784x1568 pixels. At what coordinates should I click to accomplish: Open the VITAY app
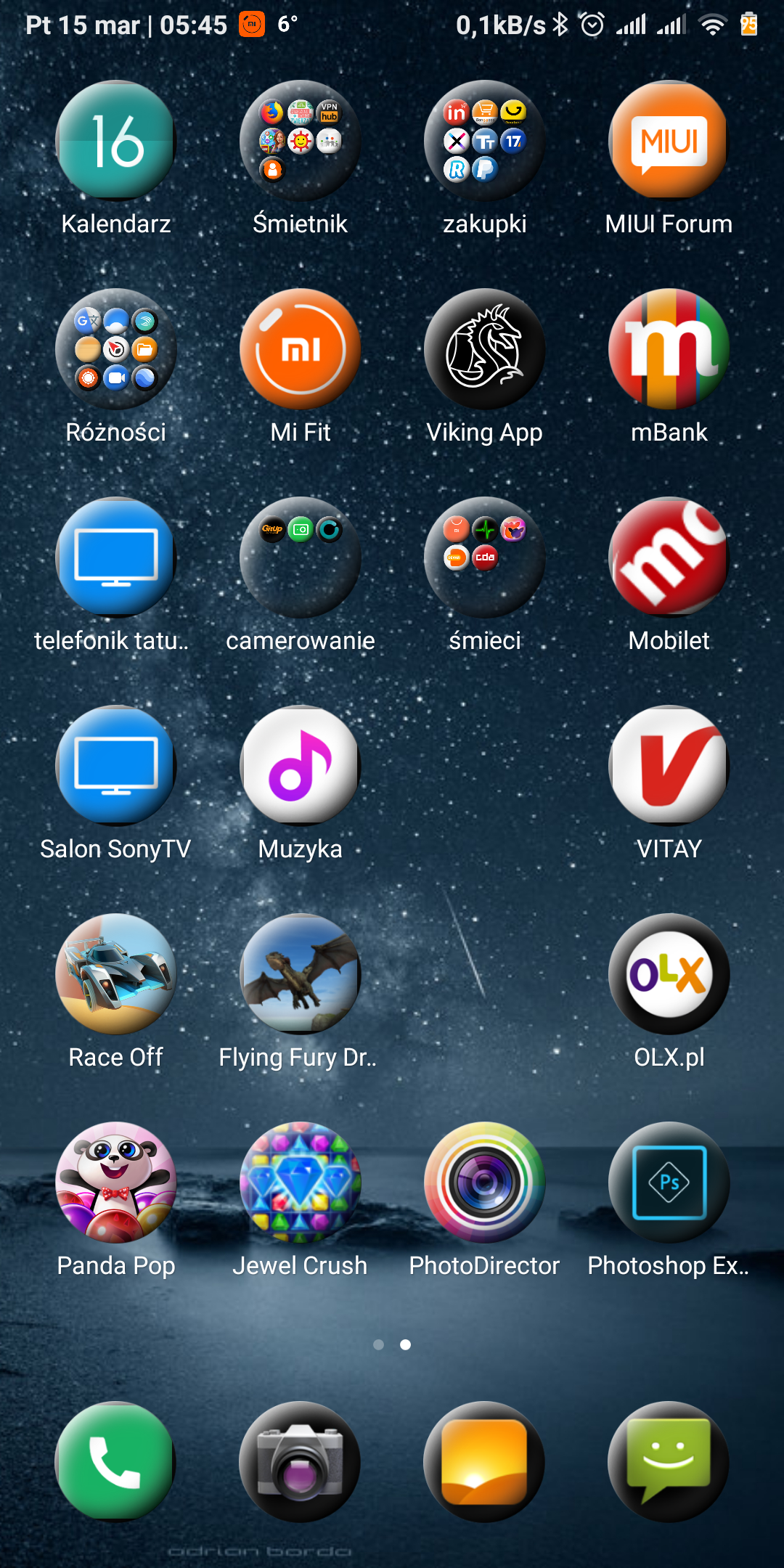[x=669, y=766]
